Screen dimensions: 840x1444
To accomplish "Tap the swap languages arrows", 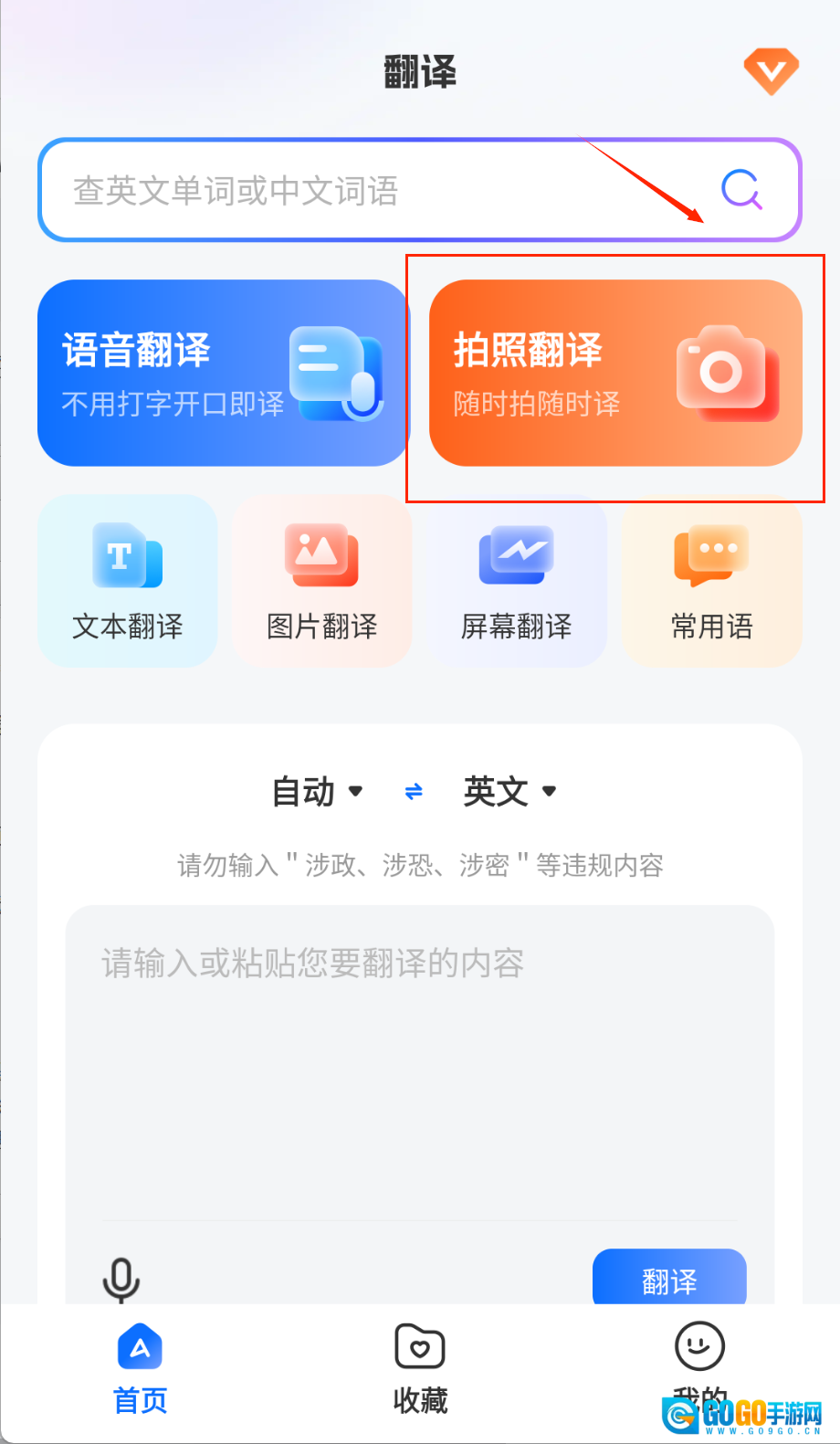I will coord(414,792).
